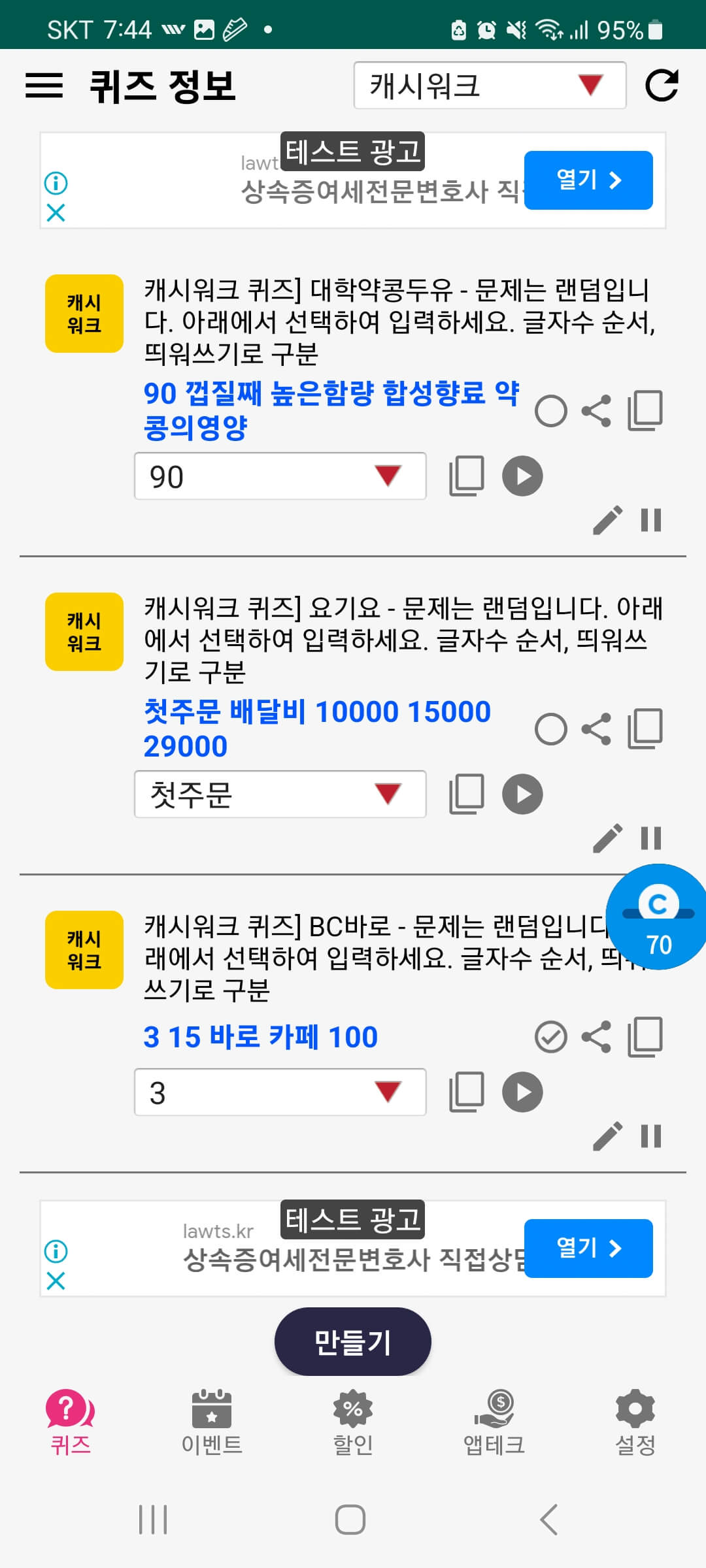Copy all answers for the 요기요 quiz
Viewport: 706px width, 1568px height.
[x=645, y=728]
